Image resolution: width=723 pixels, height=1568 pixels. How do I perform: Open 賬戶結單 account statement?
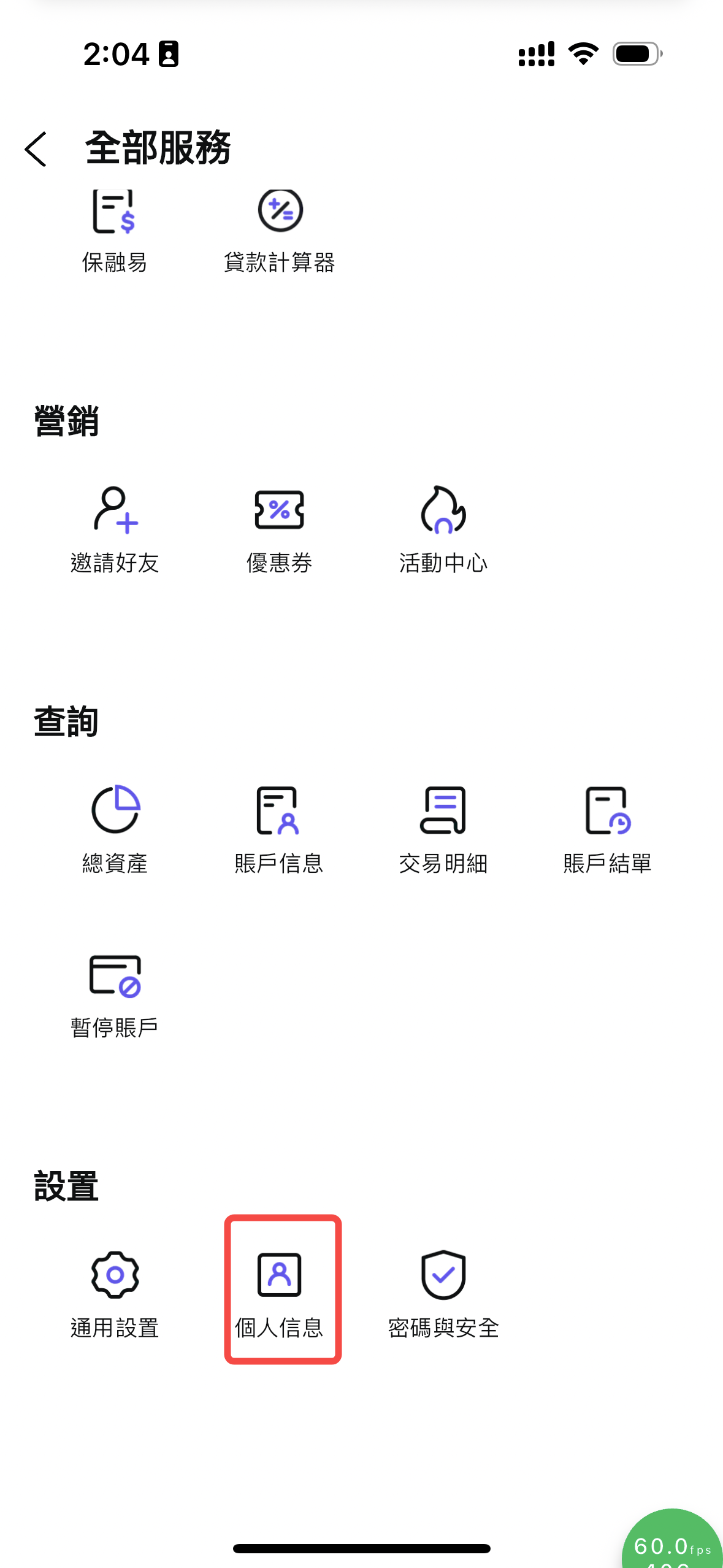coord(607,829)
